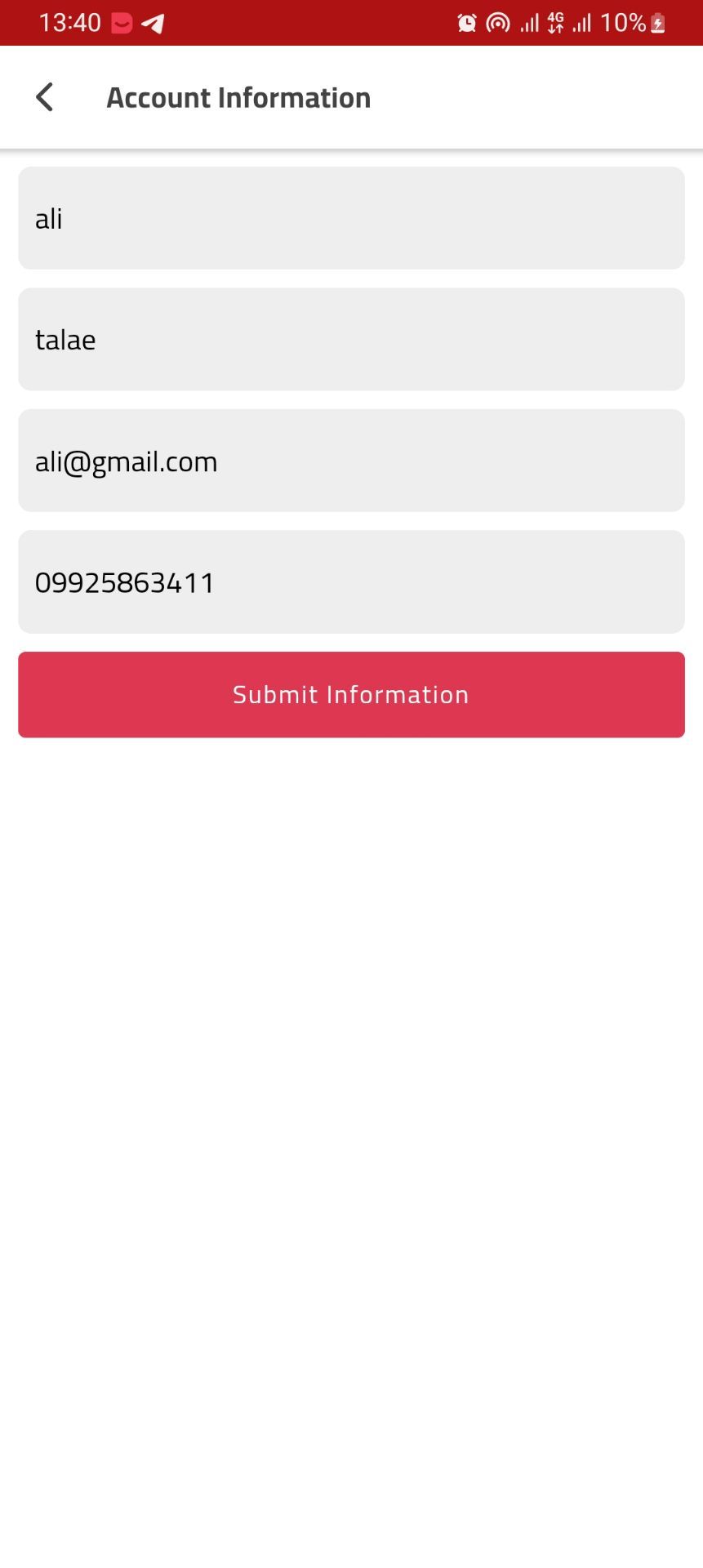This screenshot has height=1568, width=703.
Task: Select the phone number field 09925863411
Action: click(351, 581)
